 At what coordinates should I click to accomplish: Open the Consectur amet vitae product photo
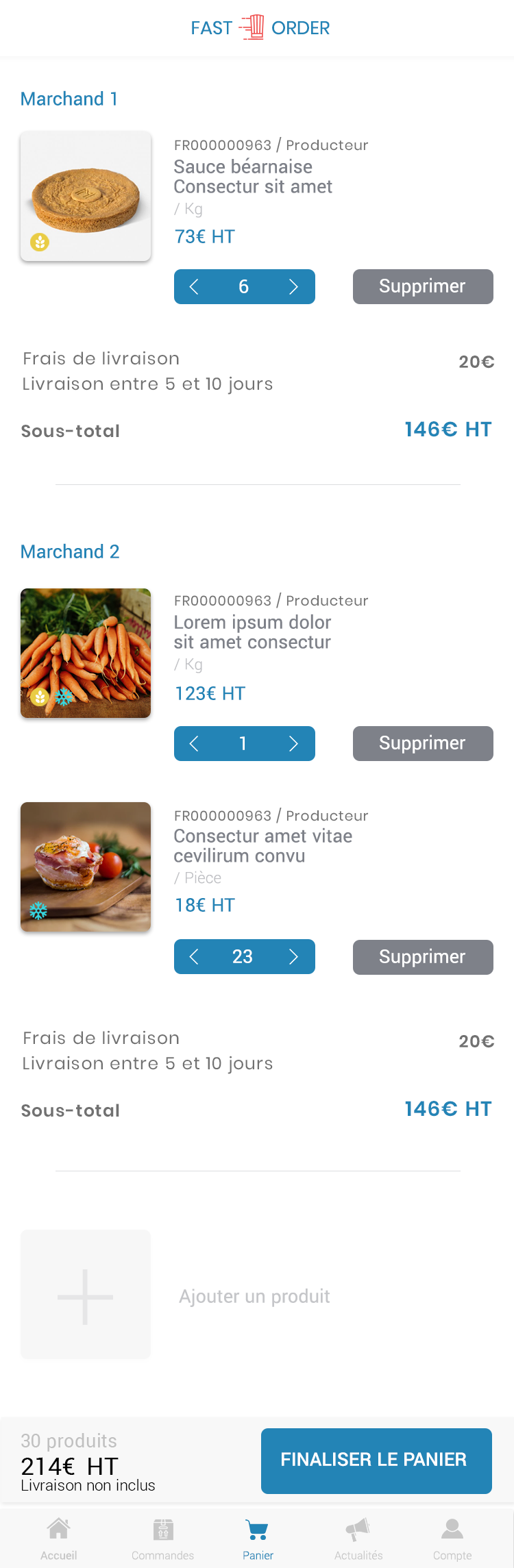[x=86, y=867]
